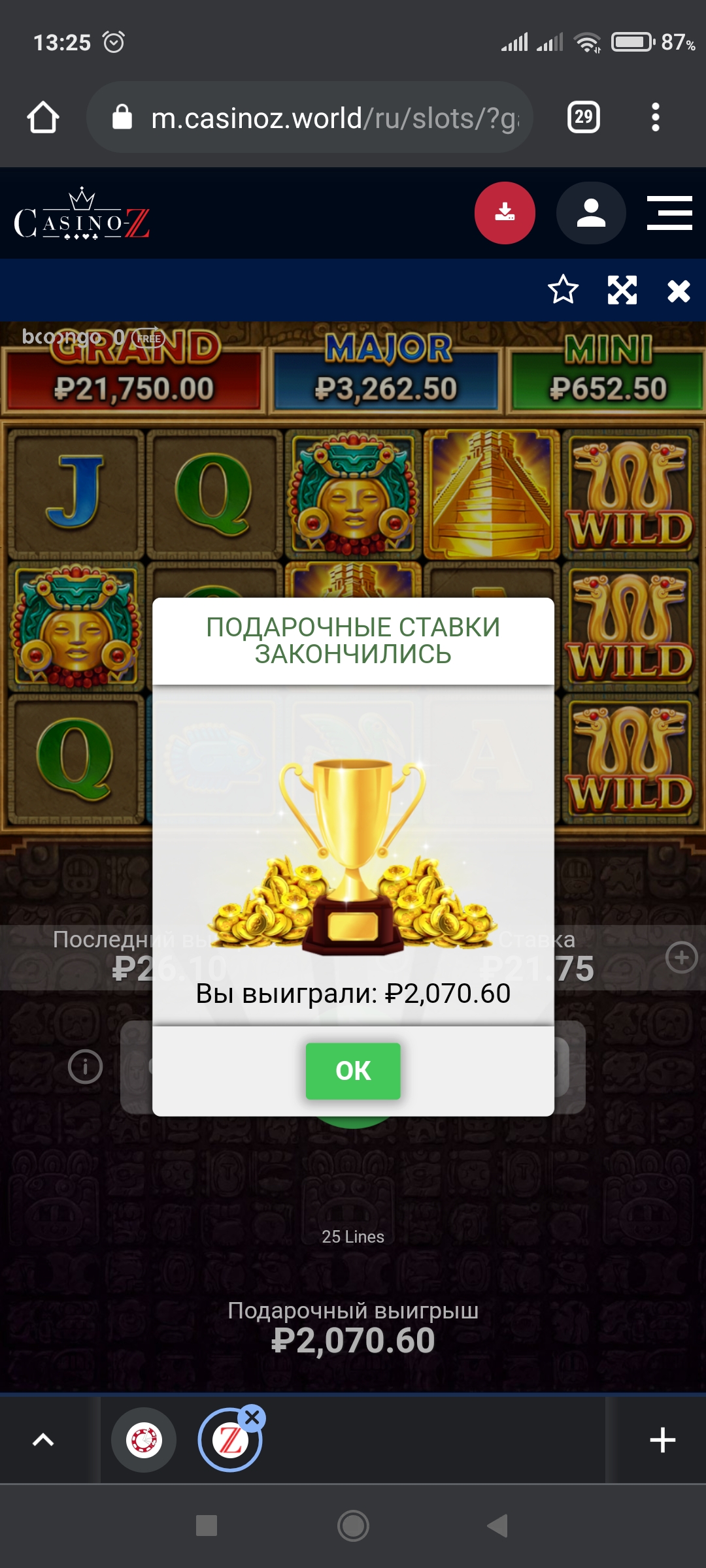Tap the address bar URL

pos(327,118)
